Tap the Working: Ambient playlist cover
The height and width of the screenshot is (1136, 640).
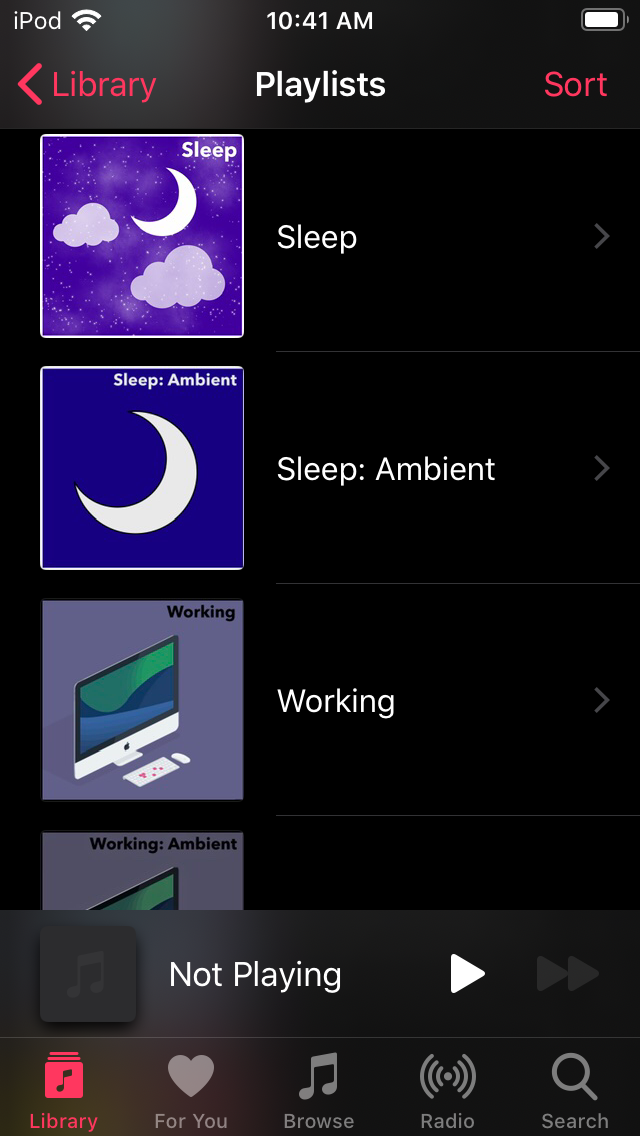[142, 870]
